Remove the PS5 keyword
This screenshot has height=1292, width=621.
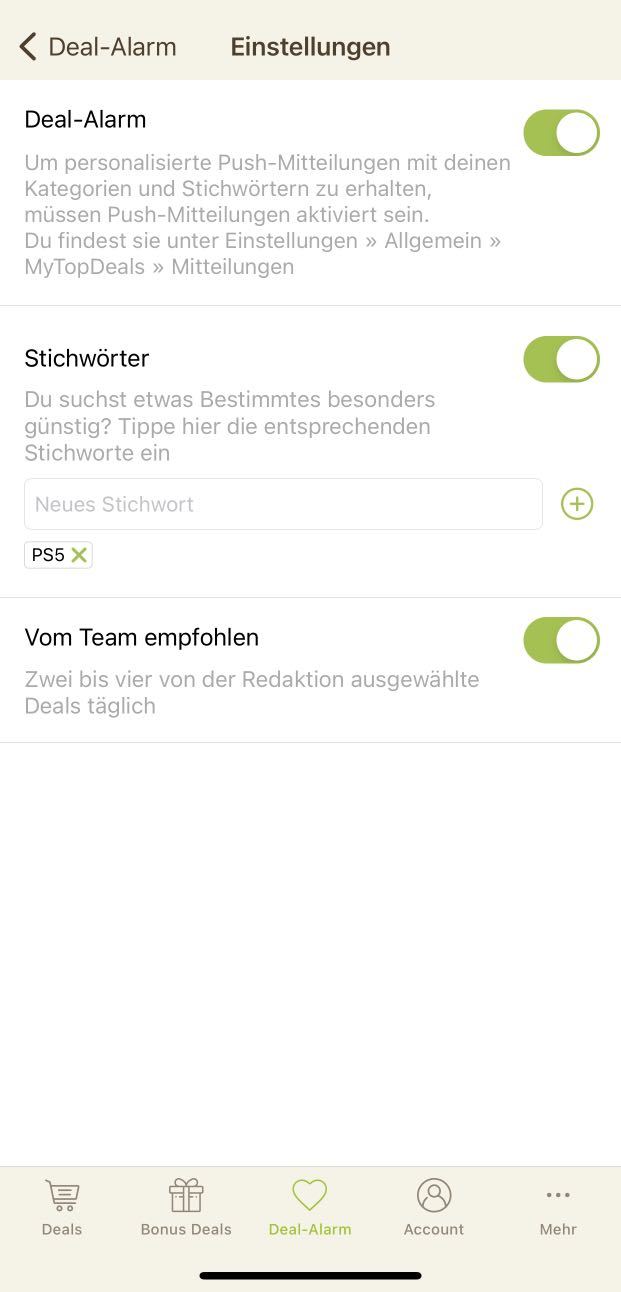(x=79, y=555)
